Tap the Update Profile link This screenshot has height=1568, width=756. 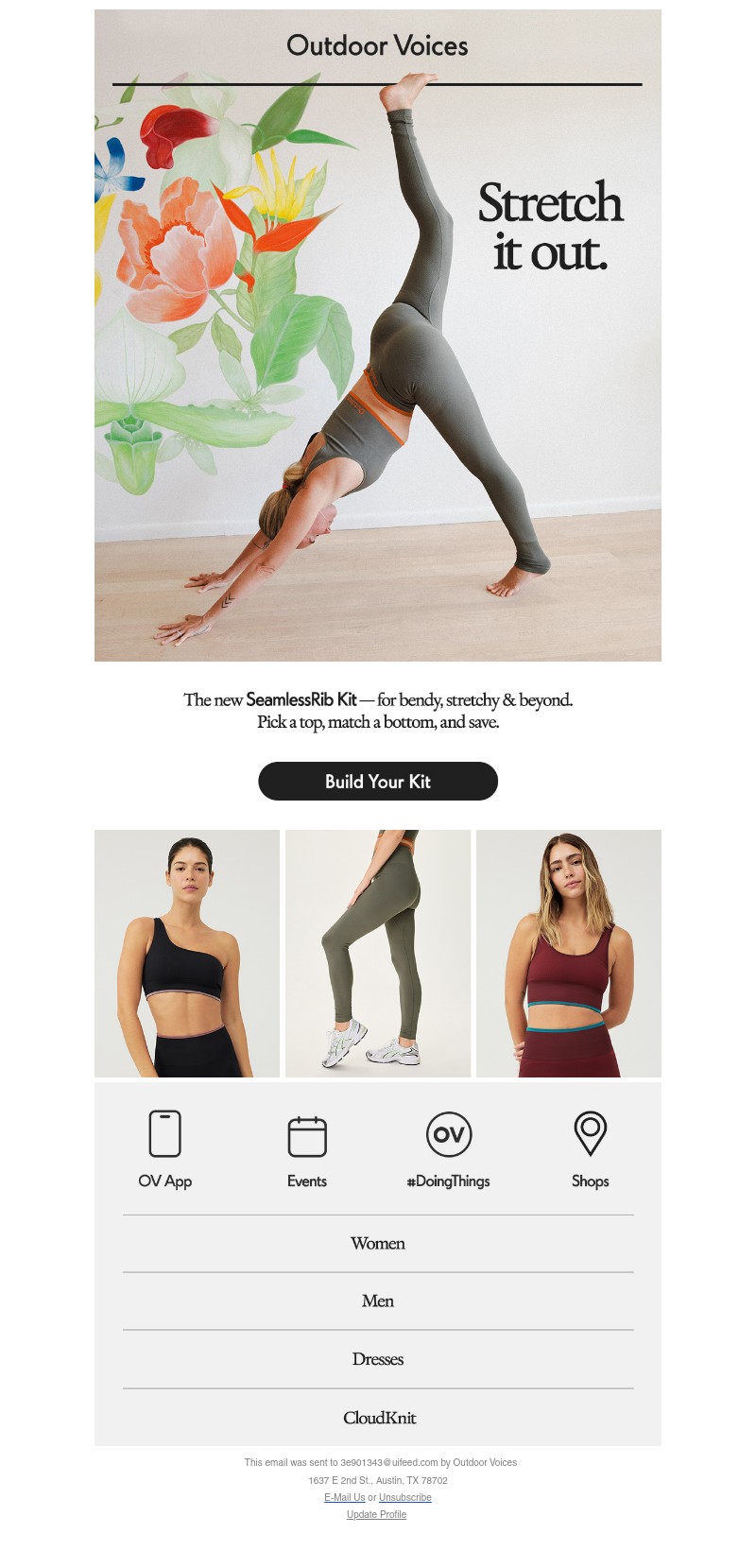(376, 1514)
